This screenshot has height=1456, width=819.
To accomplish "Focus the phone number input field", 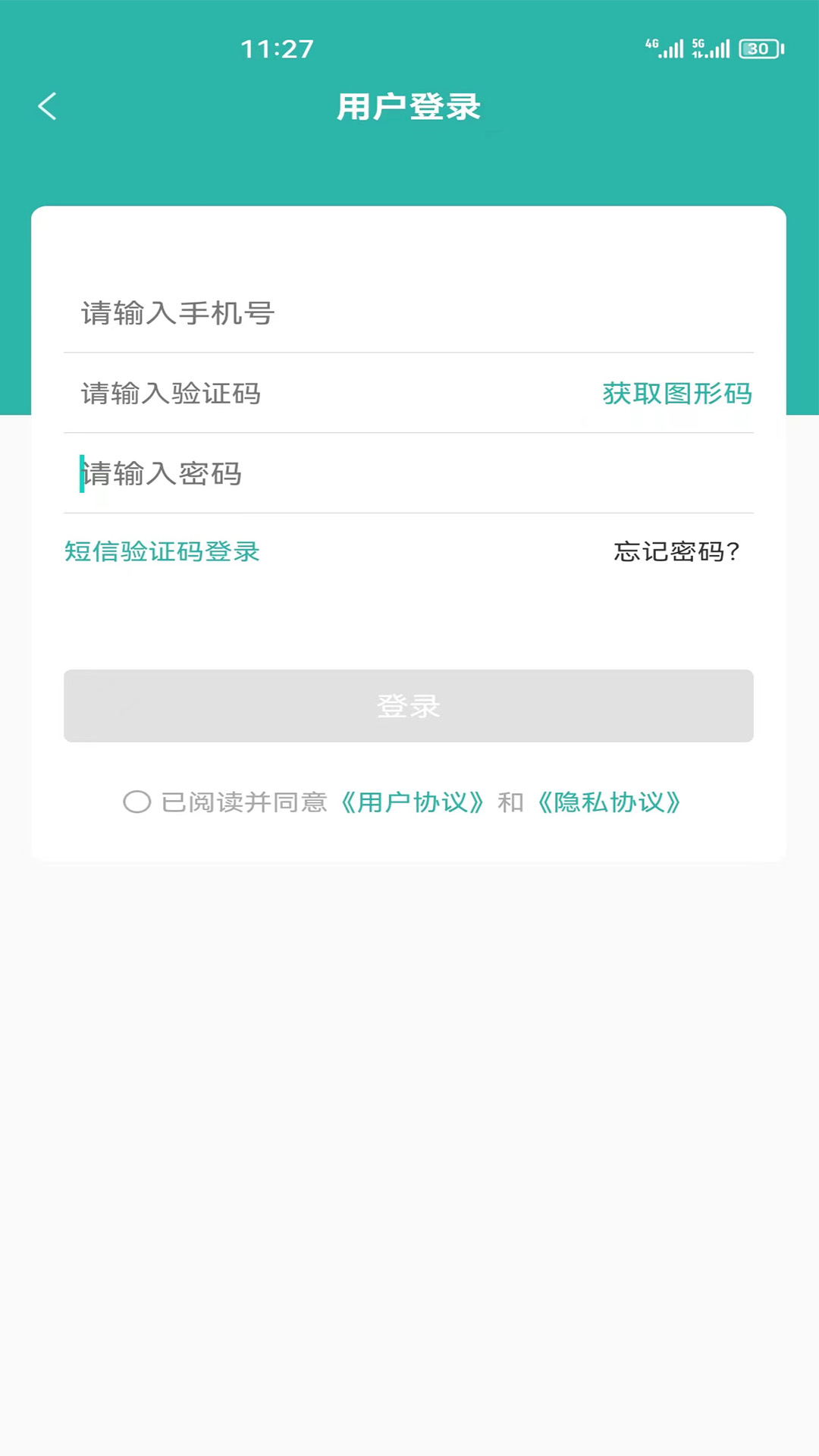I will point(379,313).
